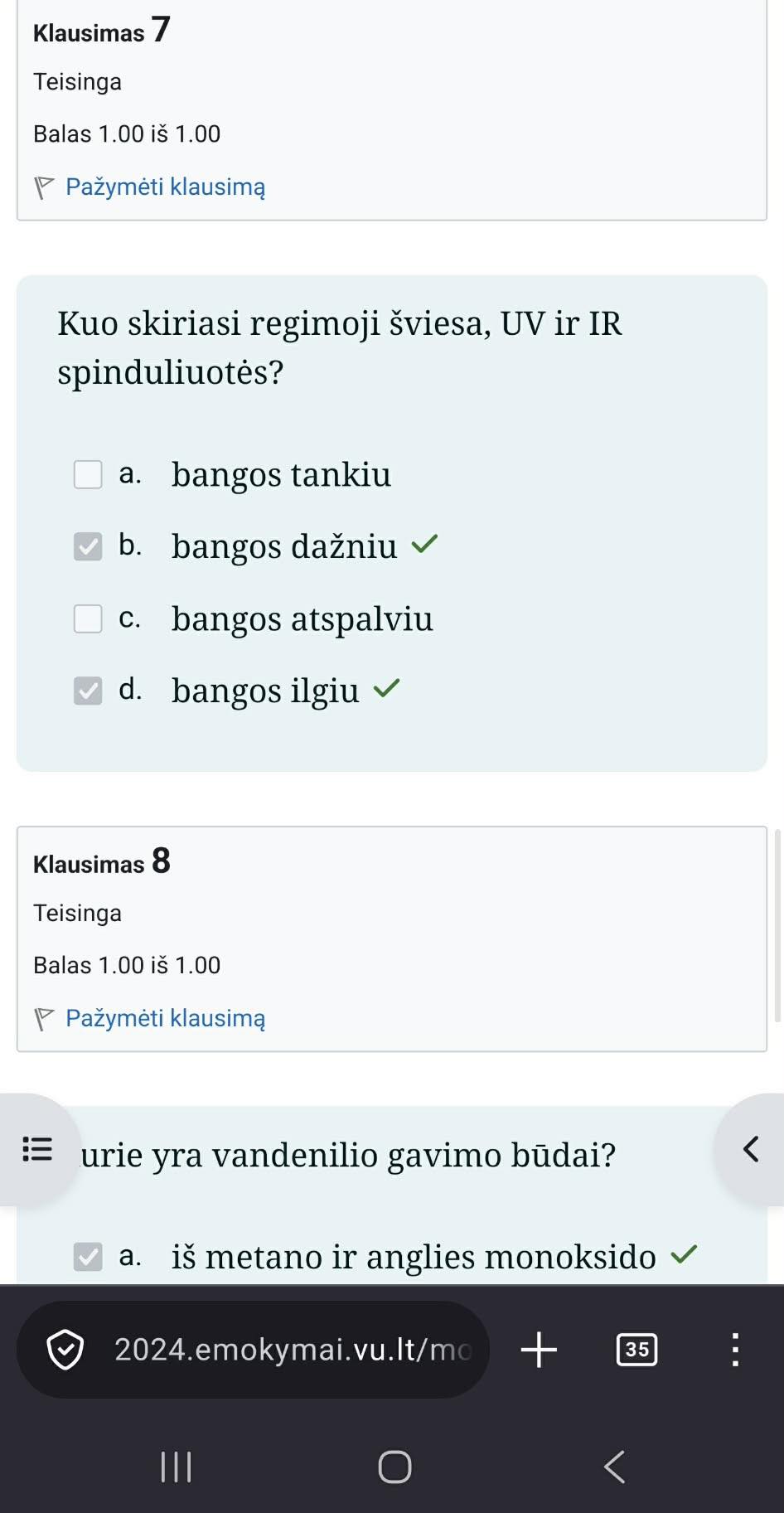Open the blocks drawer arrow on right
Viewport: 784px width, 1513px height.
[750, 1150]
